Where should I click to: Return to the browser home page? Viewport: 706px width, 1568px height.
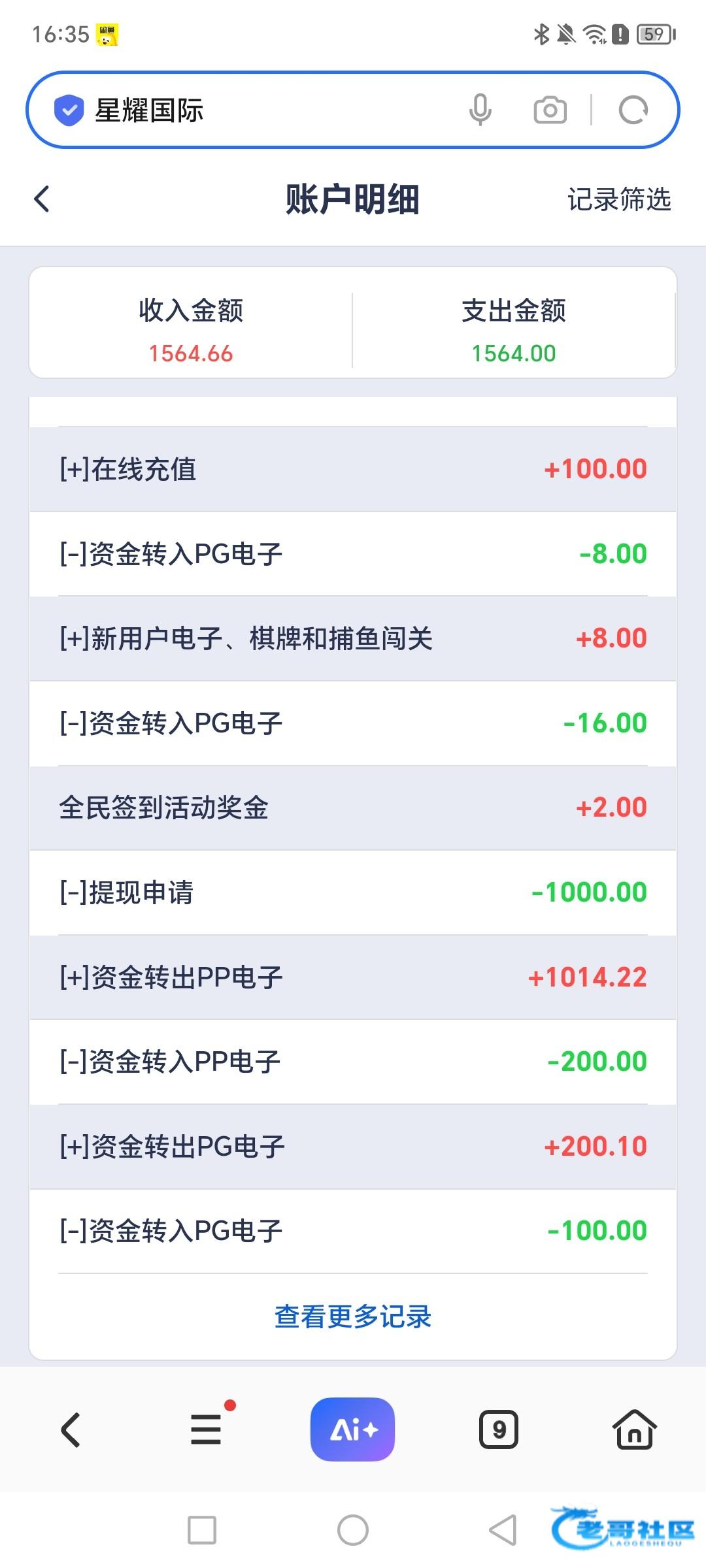[634, 1430]
